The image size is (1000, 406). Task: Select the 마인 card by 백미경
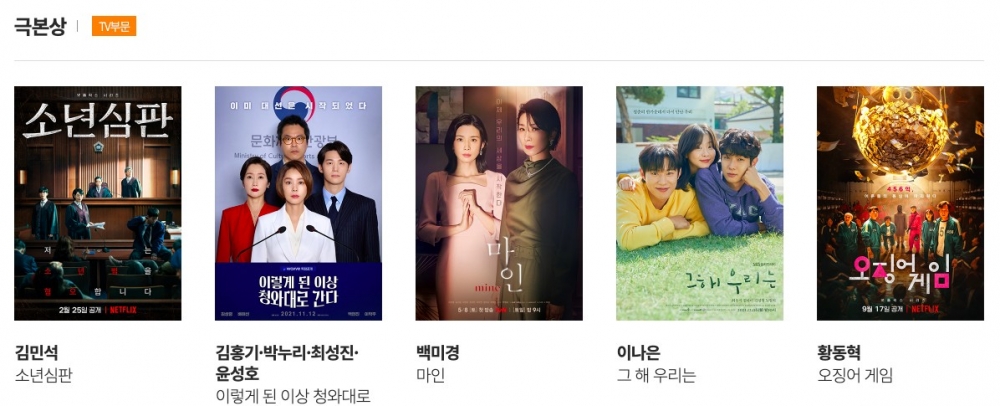tap(499, 203)
